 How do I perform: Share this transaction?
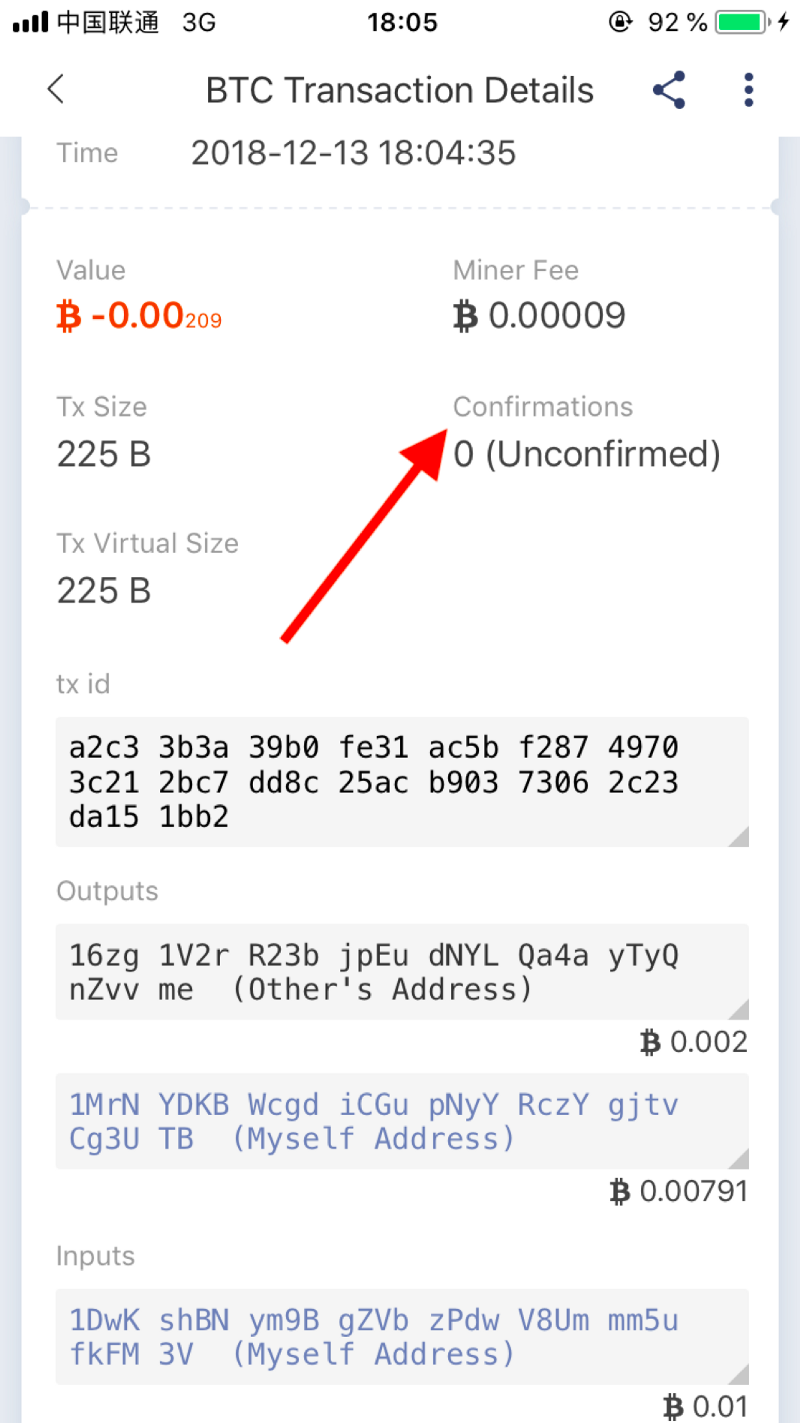(x=669, y=90)
